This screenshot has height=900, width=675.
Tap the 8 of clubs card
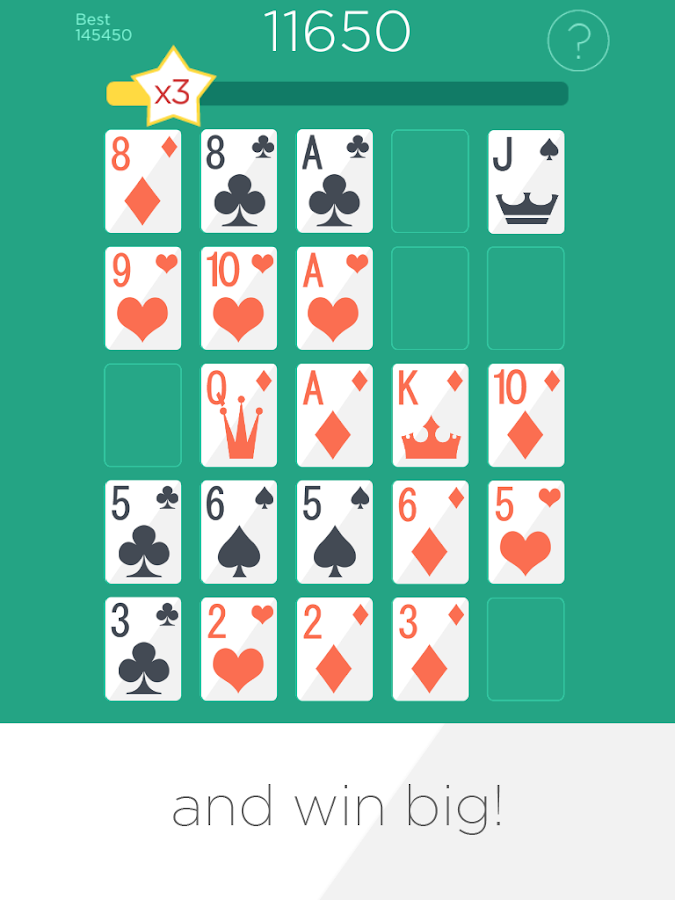tap(239, 181)
